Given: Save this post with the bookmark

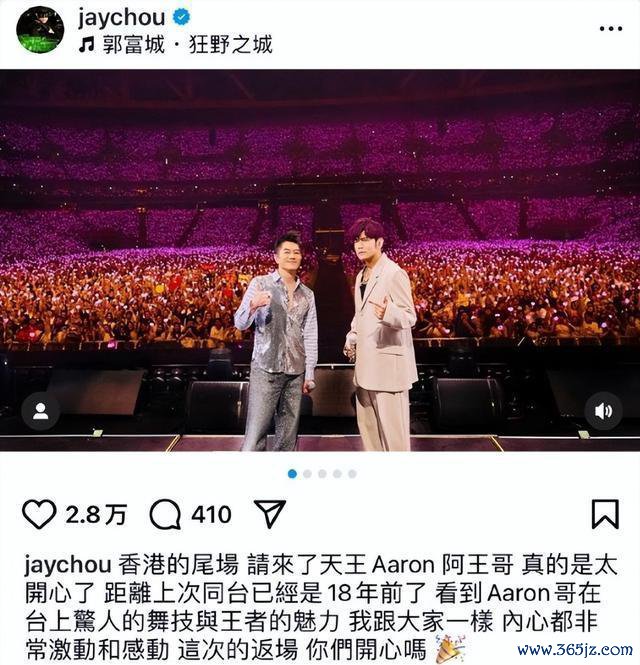Looking at the screenshot, I should tap(604, 514).
